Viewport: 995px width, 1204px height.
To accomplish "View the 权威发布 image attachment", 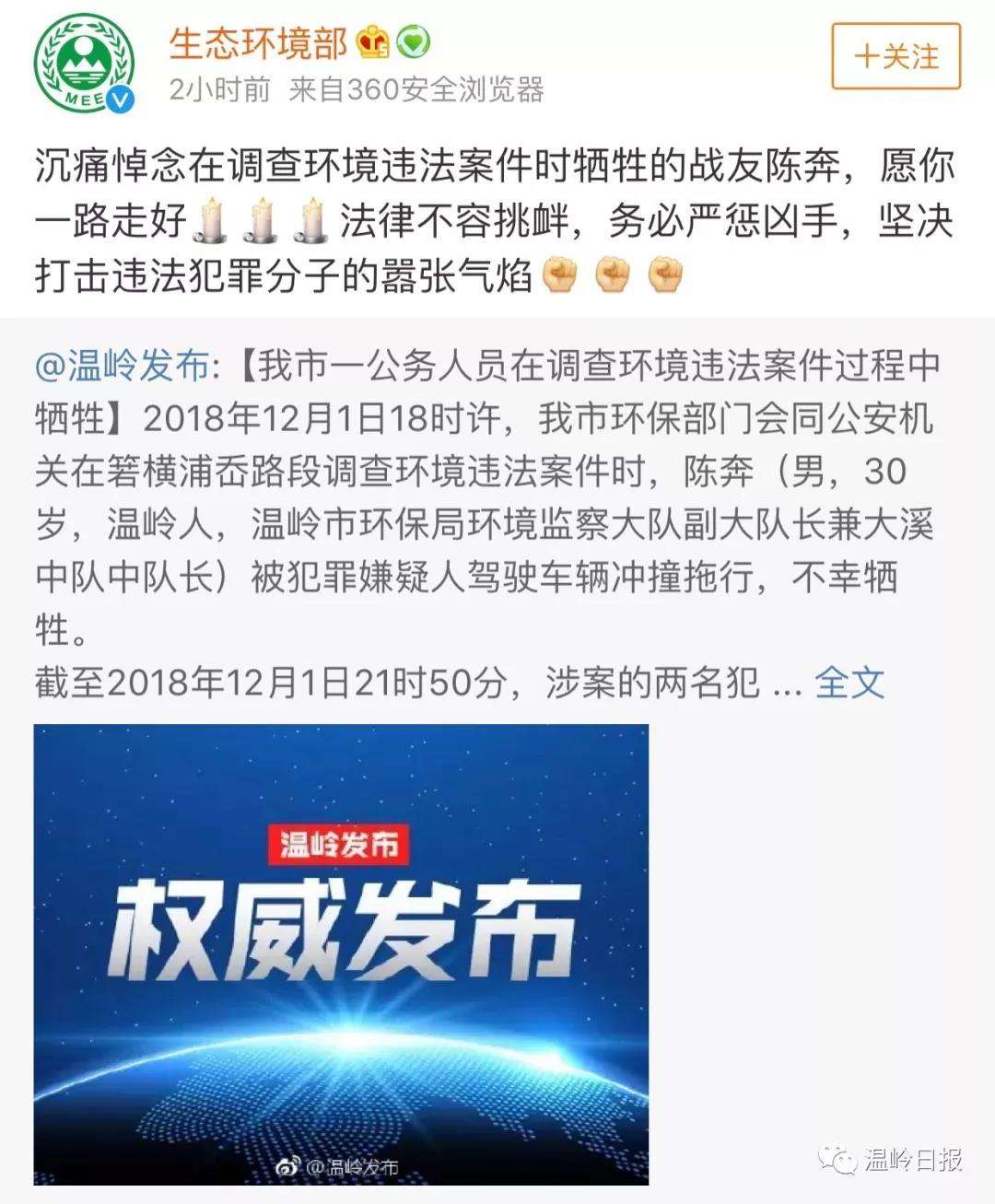I will coord(341,953).
